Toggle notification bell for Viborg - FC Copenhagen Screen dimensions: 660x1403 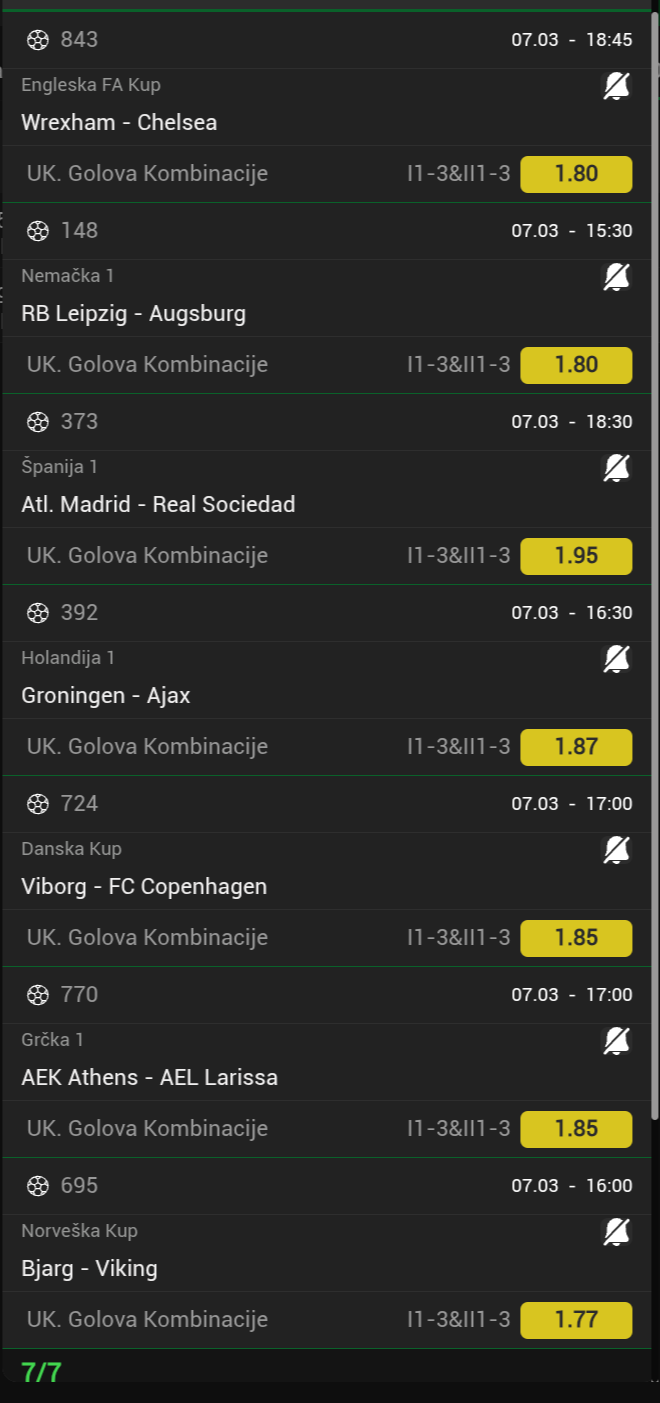616,850
